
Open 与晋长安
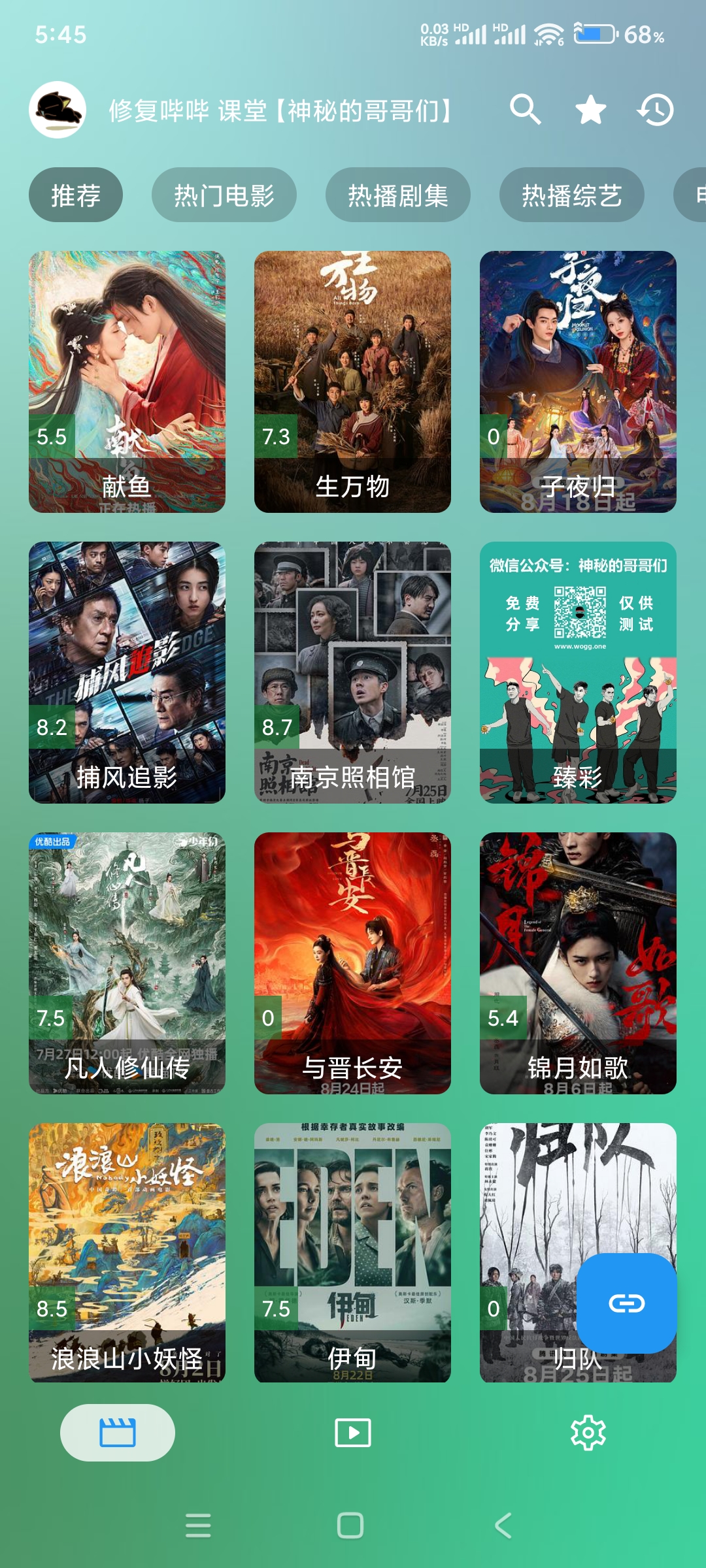352,963
